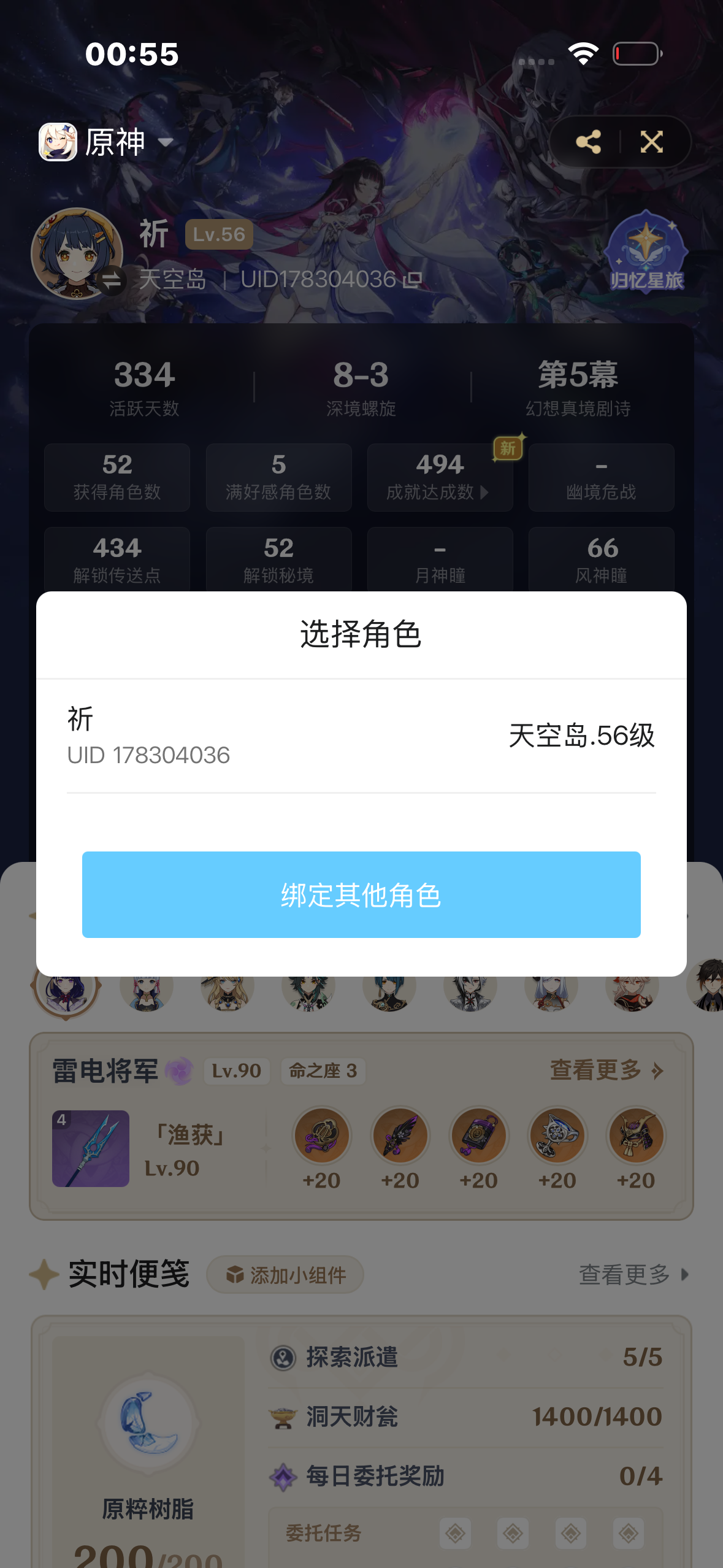
Task: Tap the 绑定其他角色 button
Action: [x=361, y=894]
